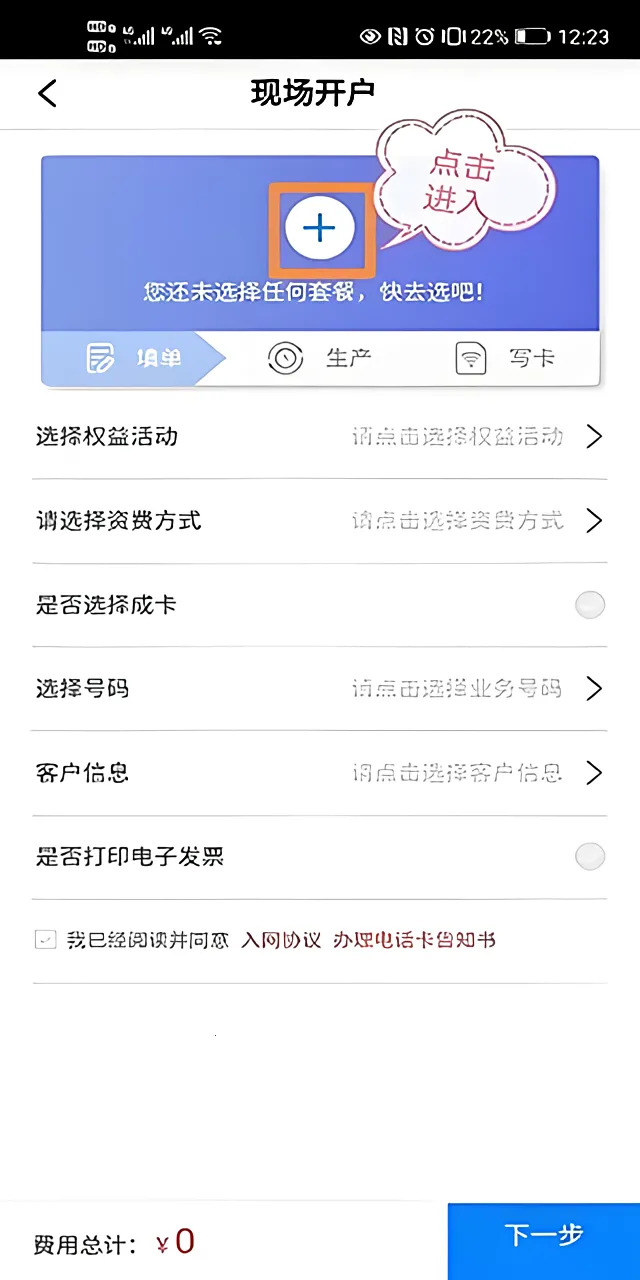Open 选择权益活动 row
Screen dimensions: 640x1280
click(320, 437)
